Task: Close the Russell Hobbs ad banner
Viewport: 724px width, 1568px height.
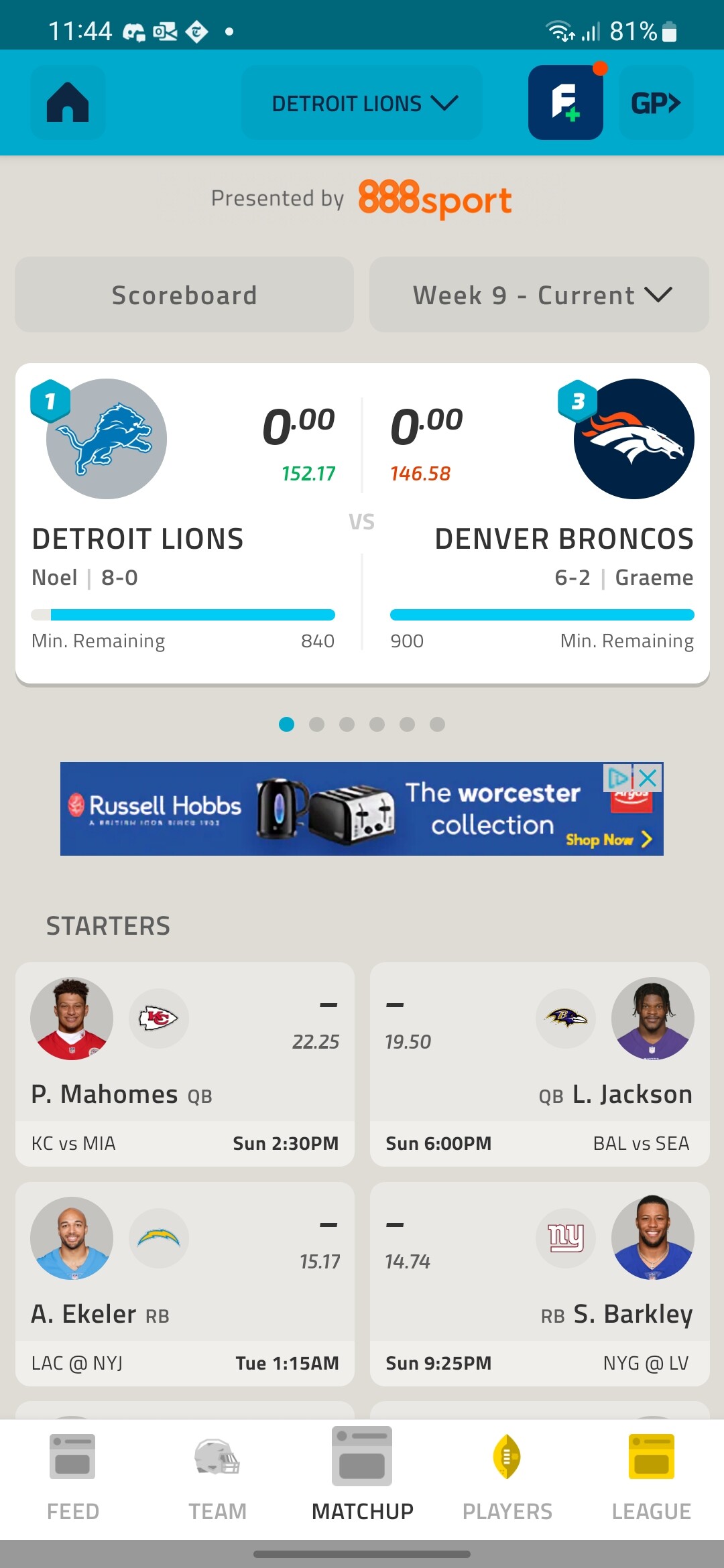Action: [x=648, y=778]
